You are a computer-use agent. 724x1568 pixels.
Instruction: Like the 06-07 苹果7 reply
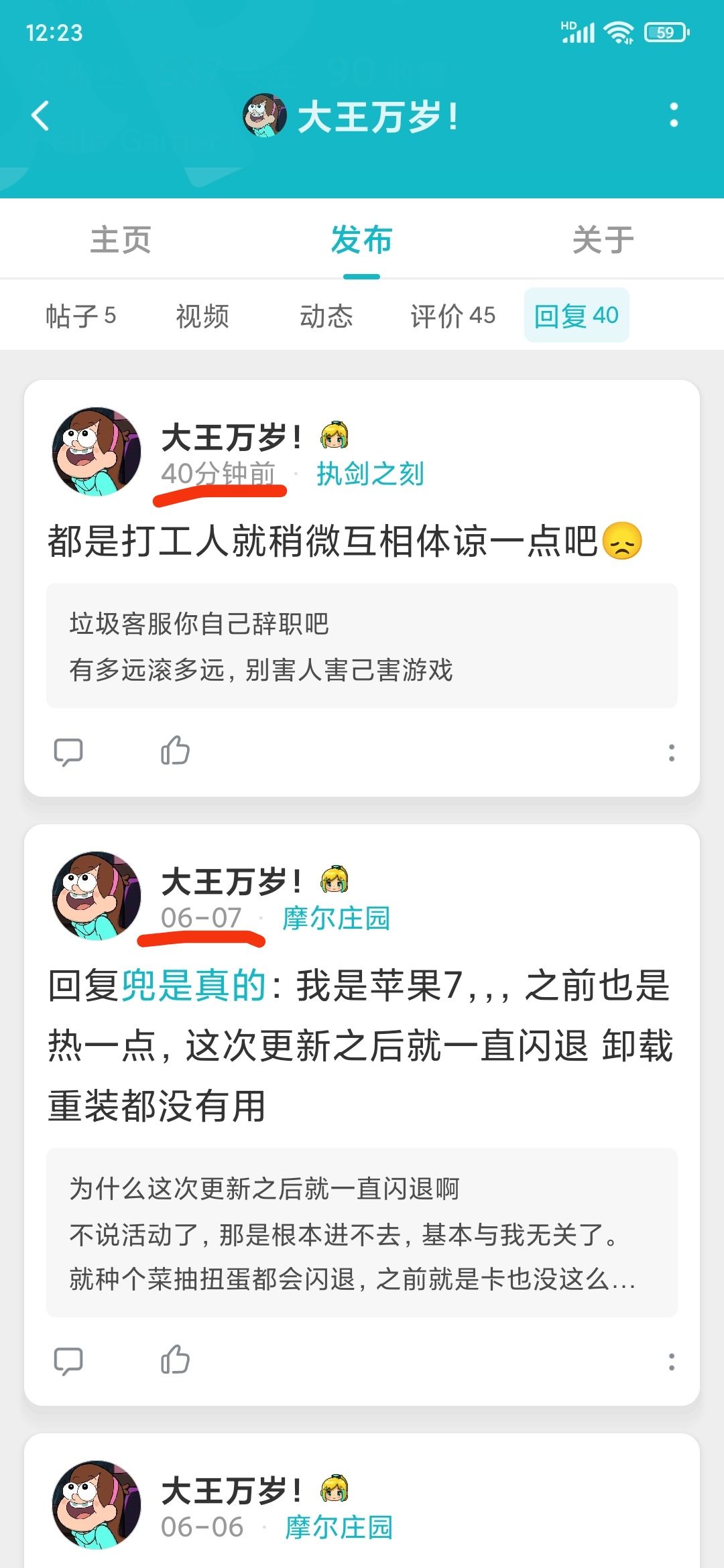tap(175, 1360)
